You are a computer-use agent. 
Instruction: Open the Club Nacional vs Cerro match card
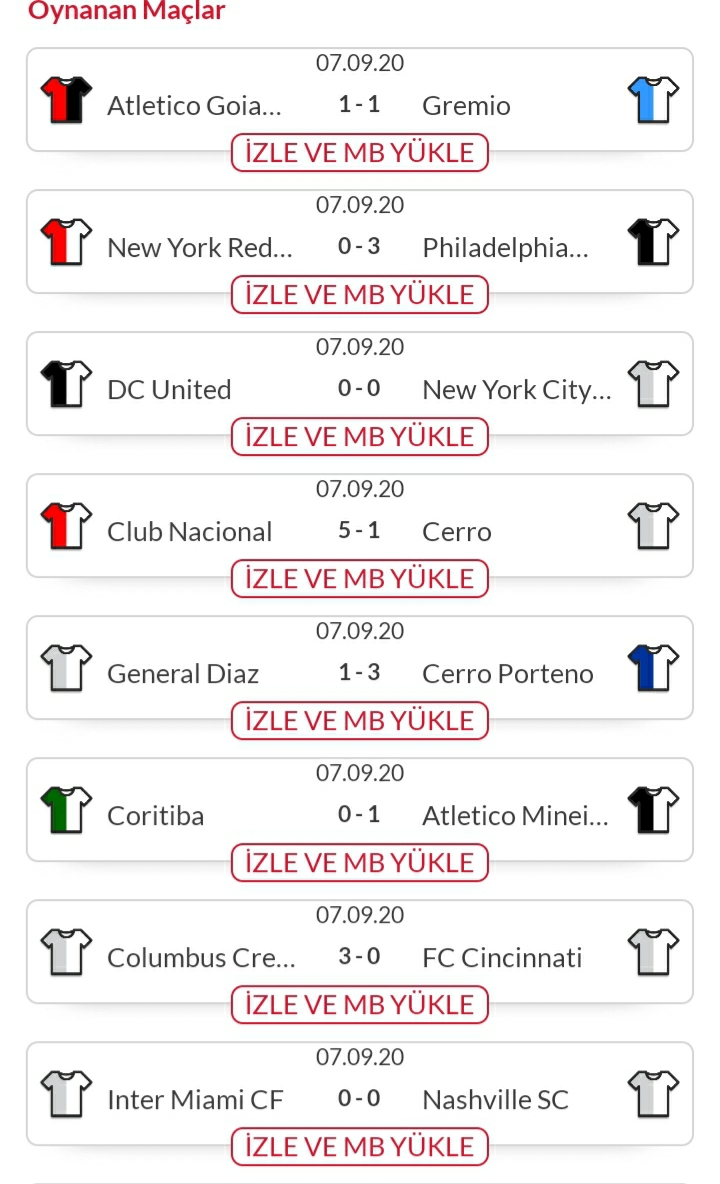coord(359,526)
